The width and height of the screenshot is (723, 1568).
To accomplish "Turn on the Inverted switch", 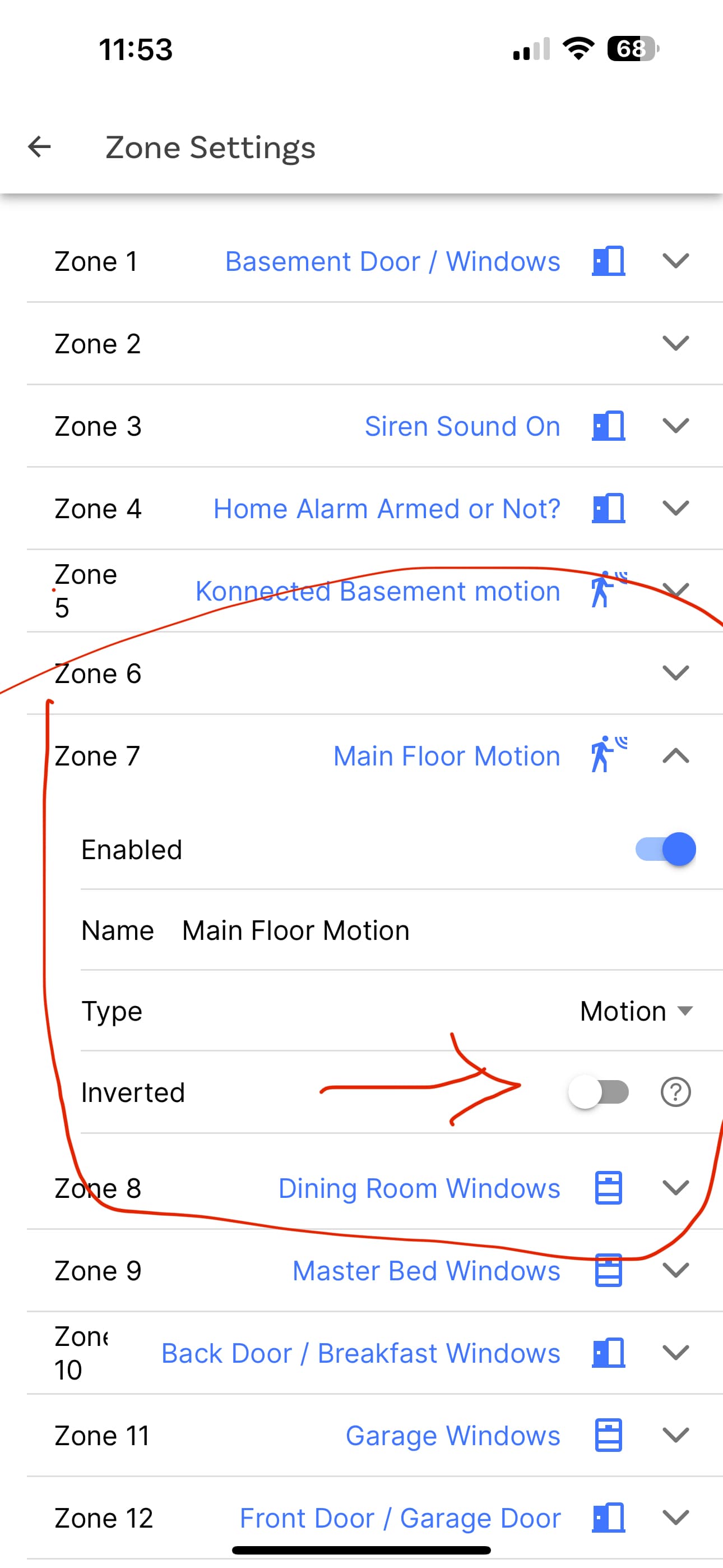I will (x=598, y=1092).
